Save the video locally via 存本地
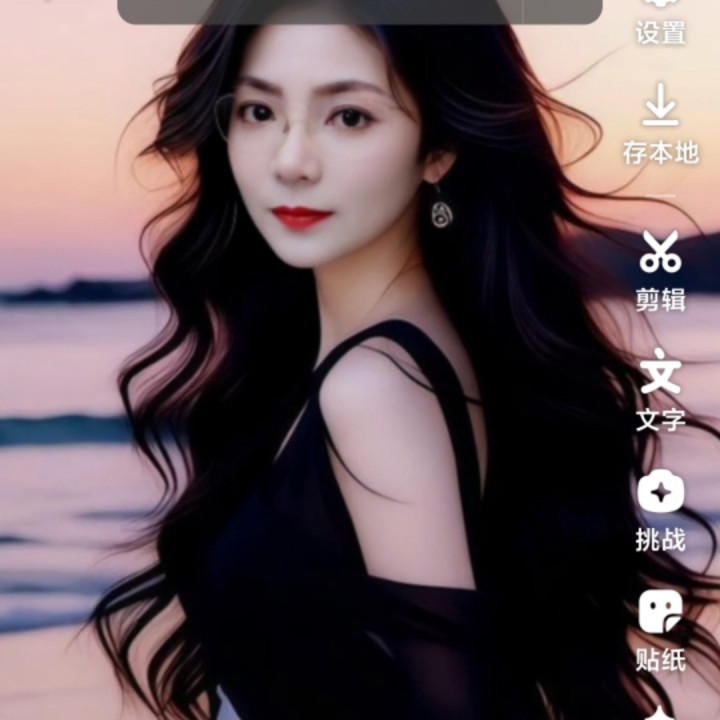Image resolution: width=720 pixels, height=720 pixels. [660, 125]
